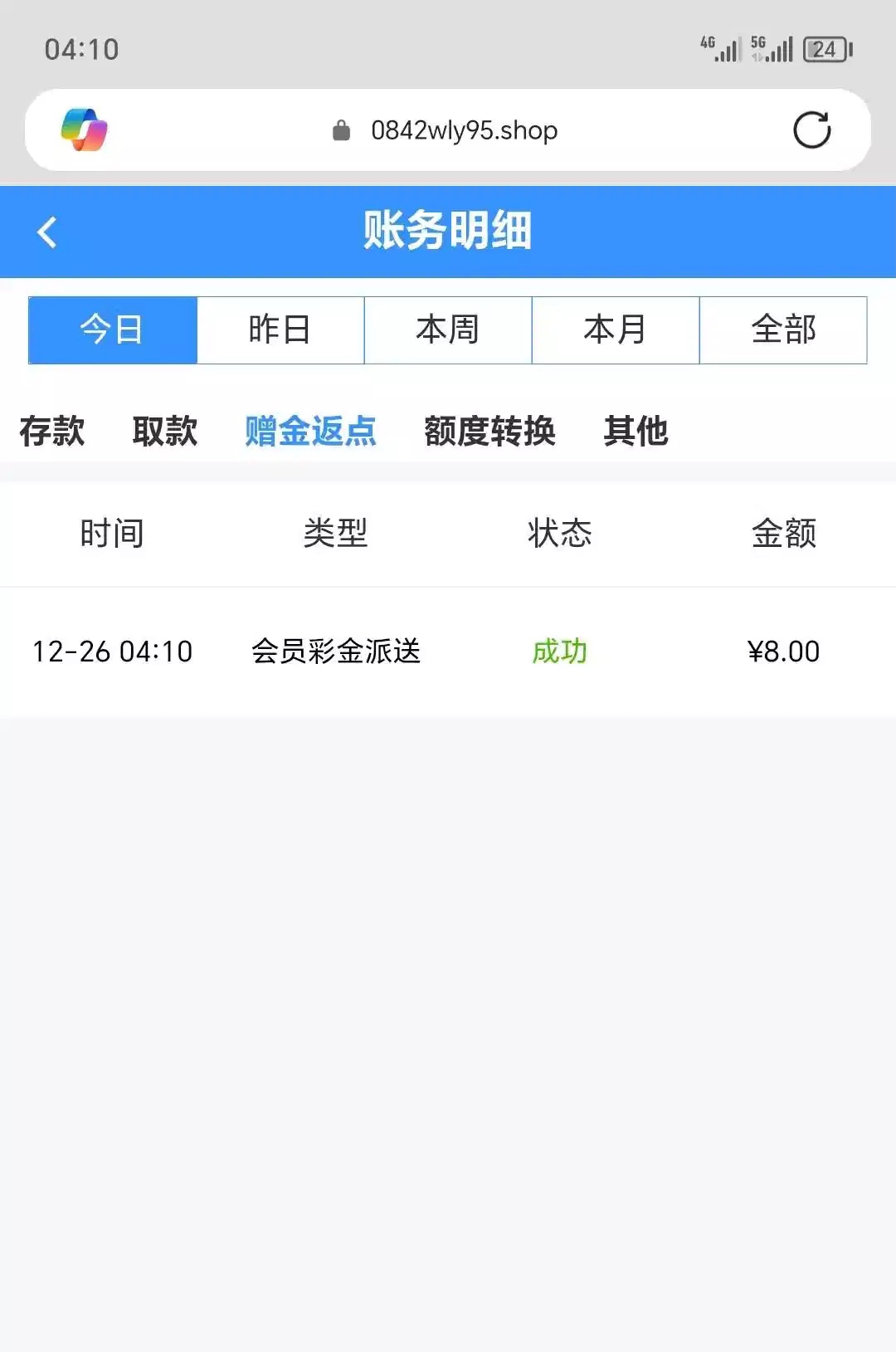Switch to 其他 category
This screenshot has width=896, height=1352.
pyautogui.click(x=635, y=431)
